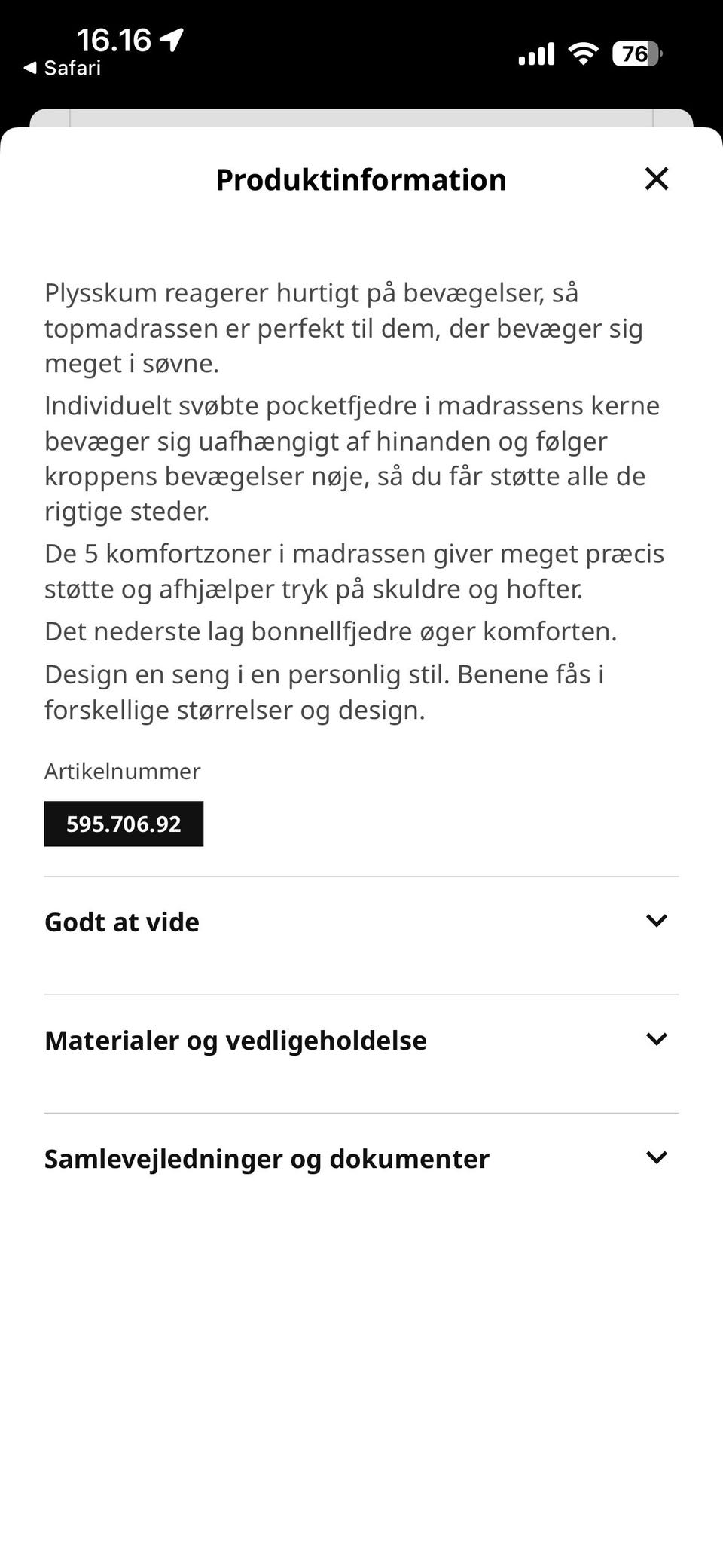Tap the location arrow in the status bar
Viewport: 723px width, 1568px height.
(172, 40)
